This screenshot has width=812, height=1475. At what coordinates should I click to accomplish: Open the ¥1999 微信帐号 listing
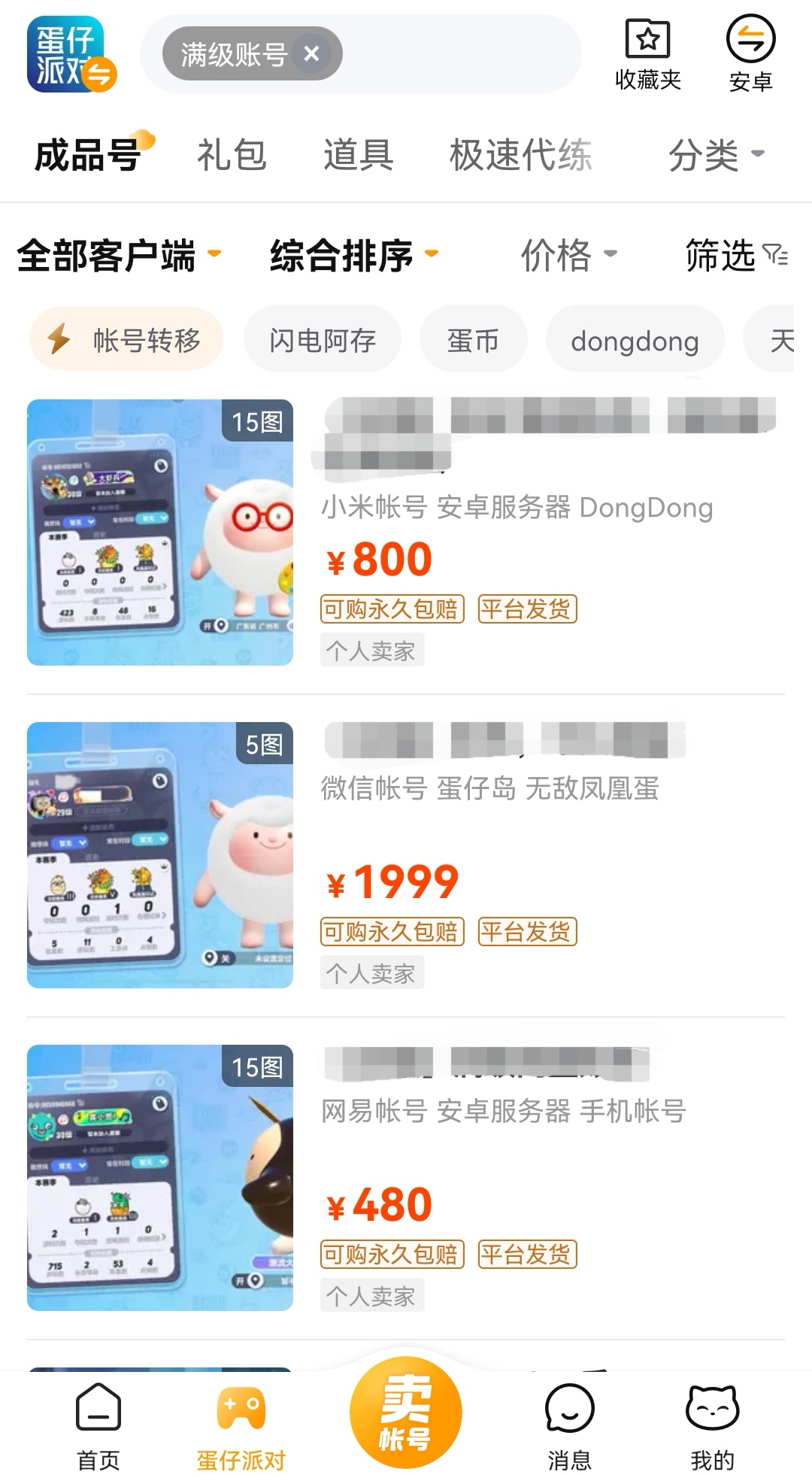[x=406, y=854]
